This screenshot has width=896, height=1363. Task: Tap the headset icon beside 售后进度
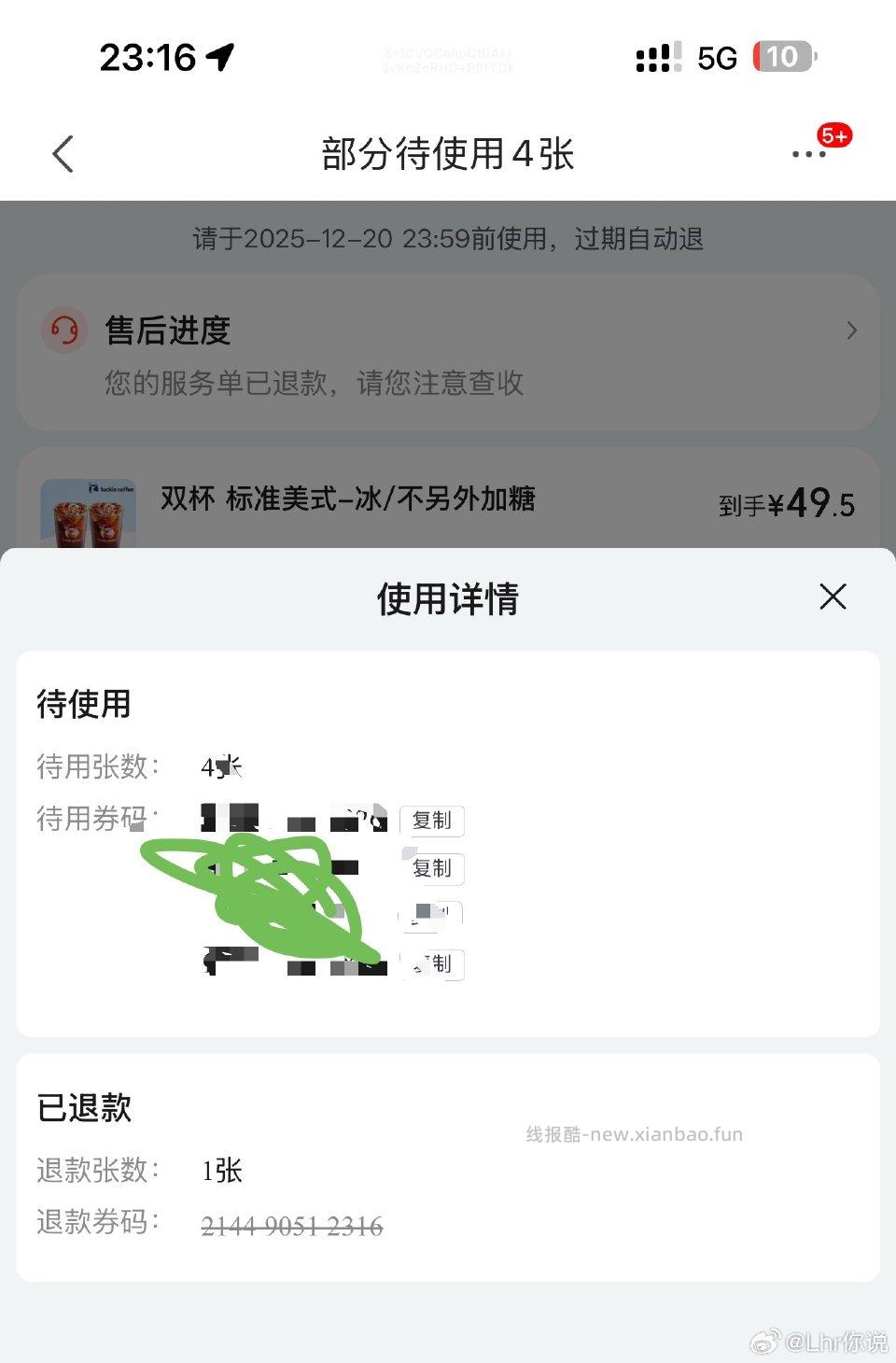[63, 330]
